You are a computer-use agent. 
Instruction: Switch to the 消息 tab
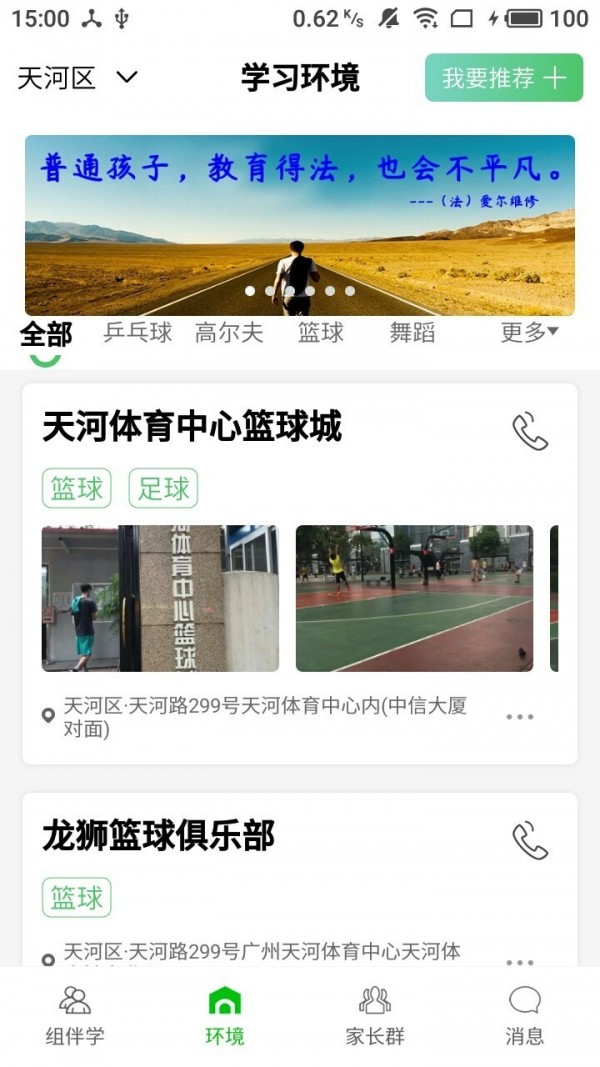[524, 1015]
